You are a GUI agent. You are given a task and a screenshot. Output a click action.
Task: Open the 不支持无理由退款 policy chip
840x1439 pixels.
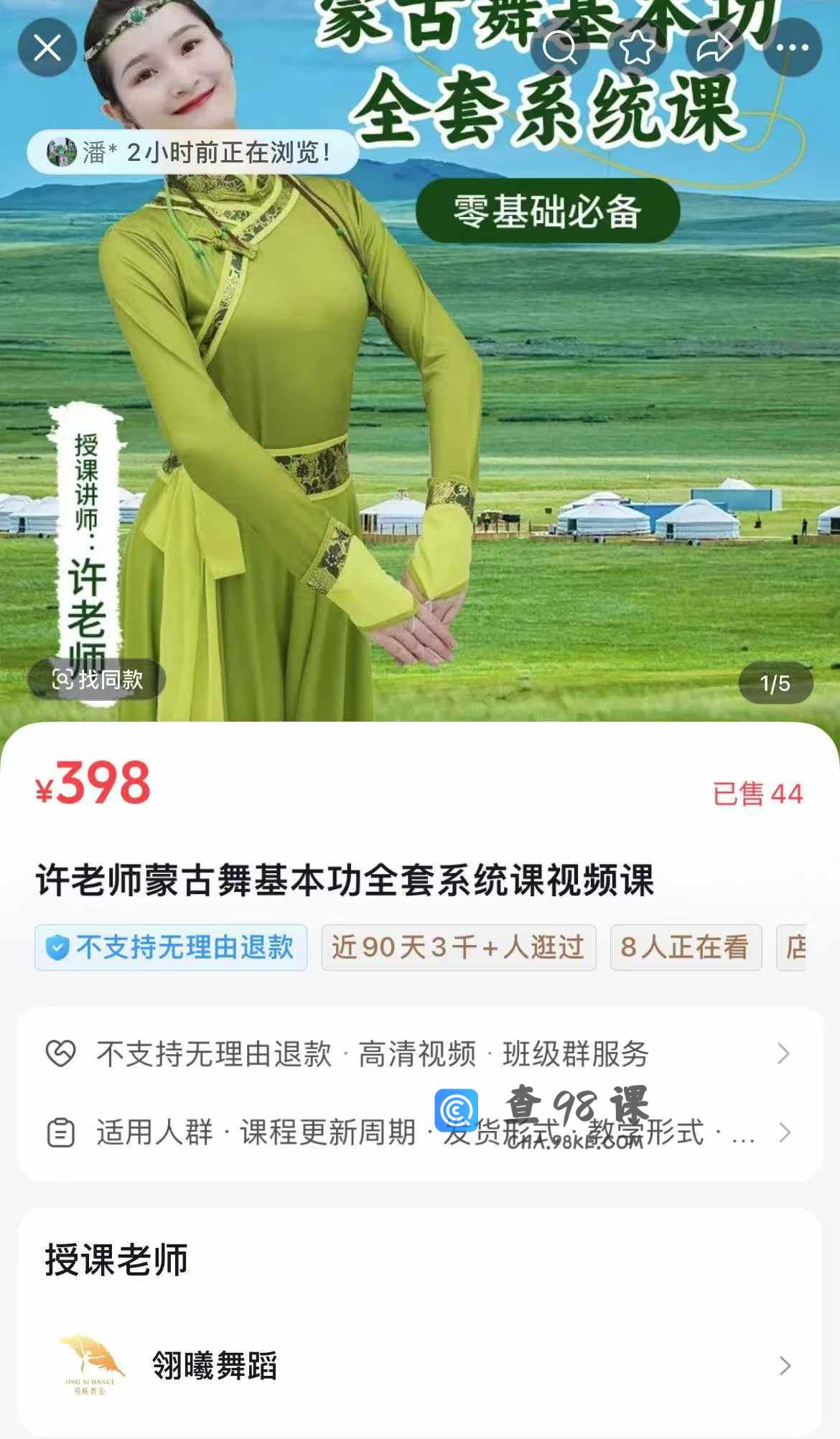click(x=171, y=948)
